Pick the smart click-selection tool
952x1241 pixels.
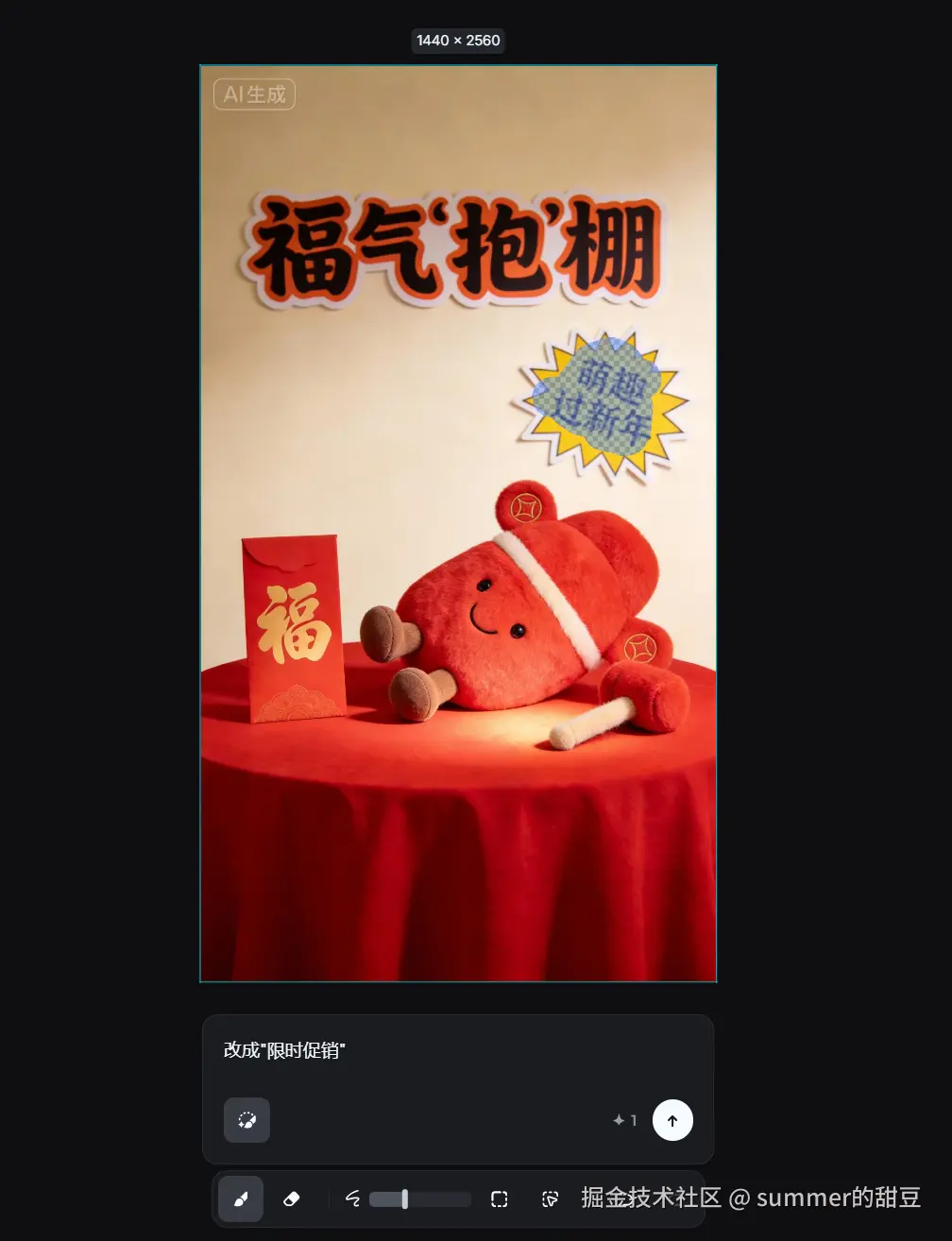point(550,1199)
